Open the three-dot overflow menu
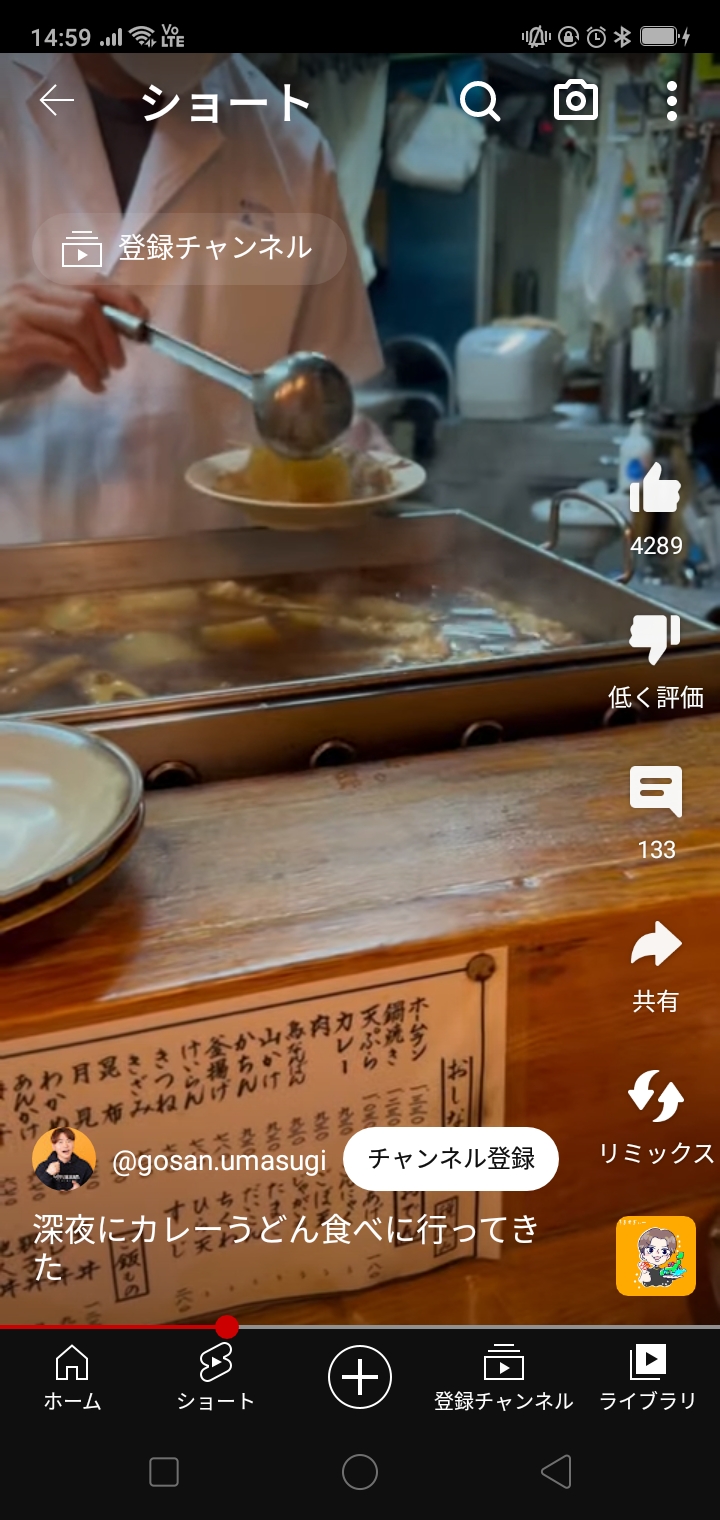 [671, 101]
